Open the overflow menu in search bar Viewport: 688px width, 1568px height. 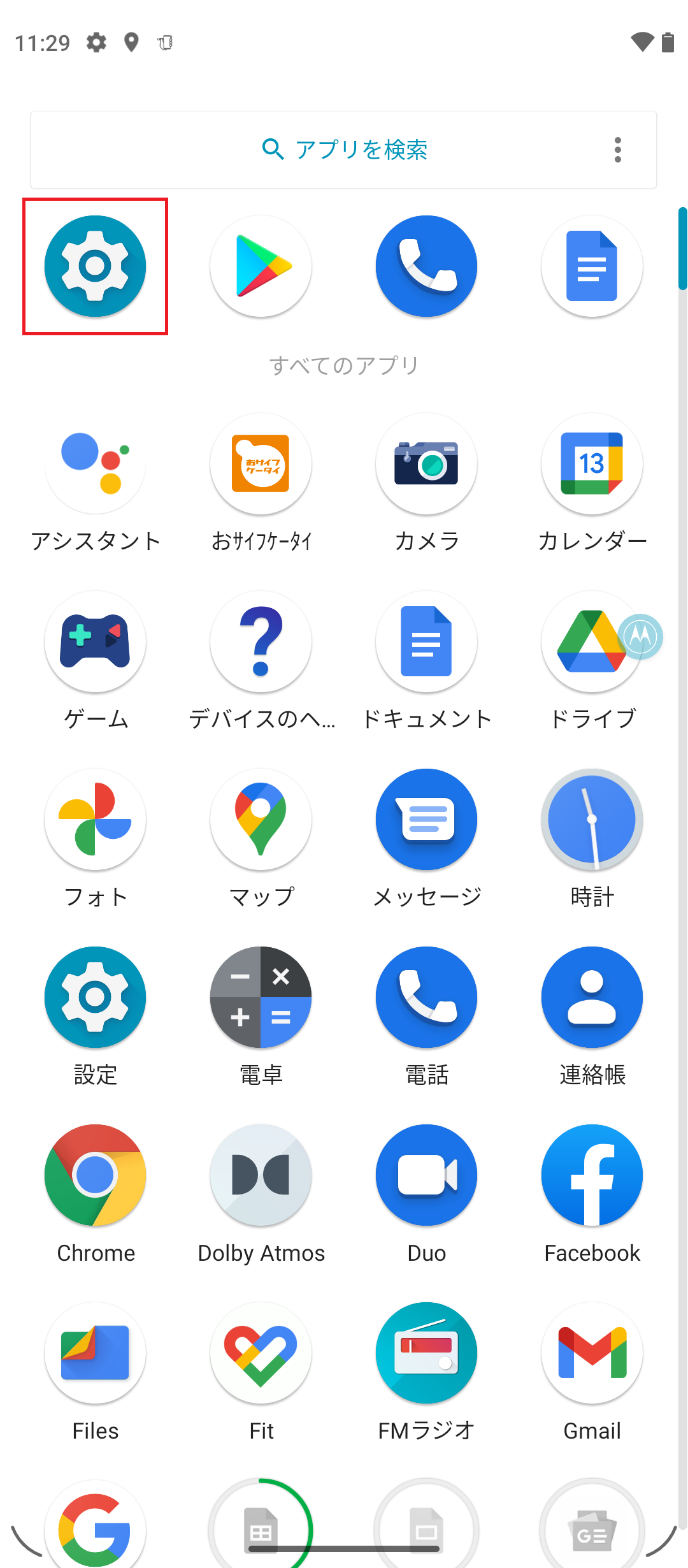tap(617, 150)
